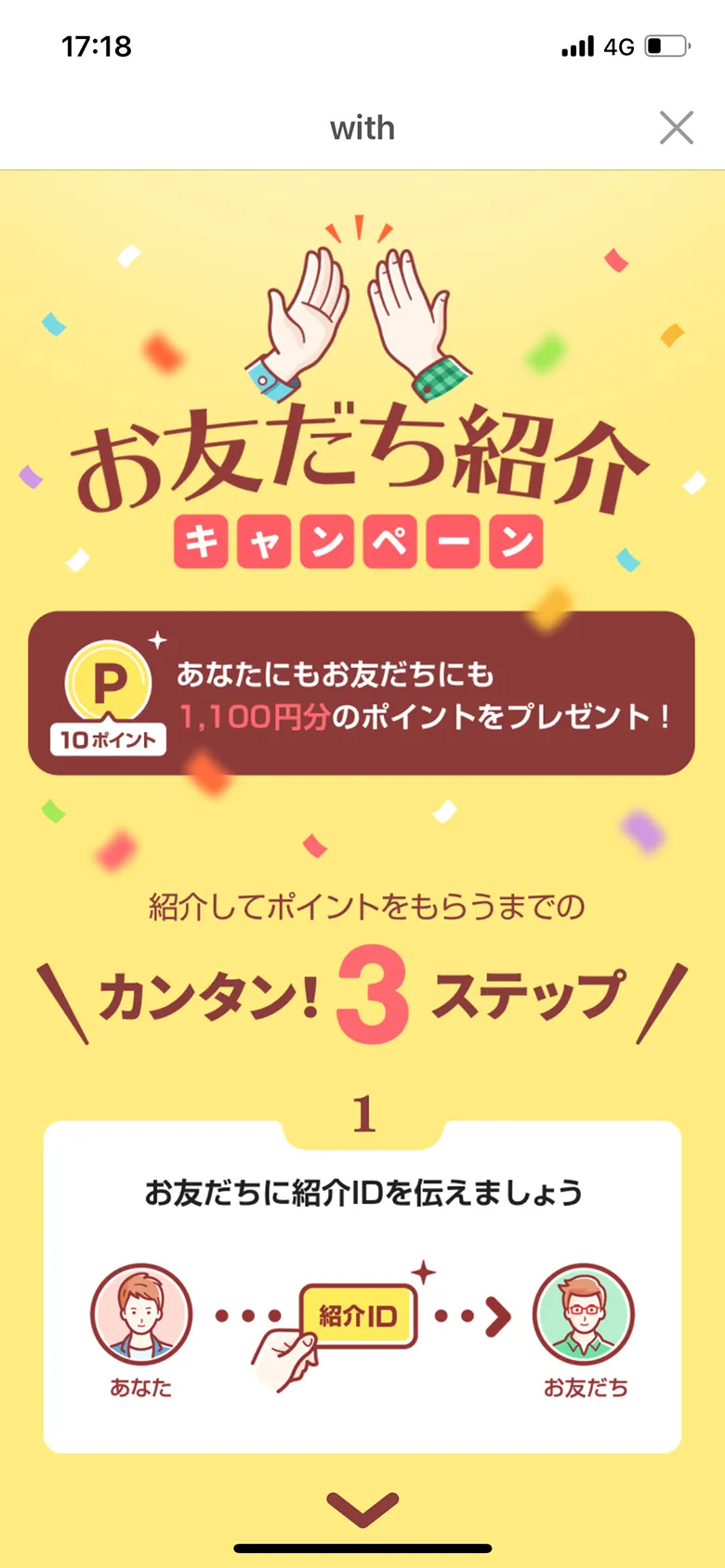Select the with title tab
This screenshot has height=1568, width=725.
pyautogui.click(x=362, y=127)
